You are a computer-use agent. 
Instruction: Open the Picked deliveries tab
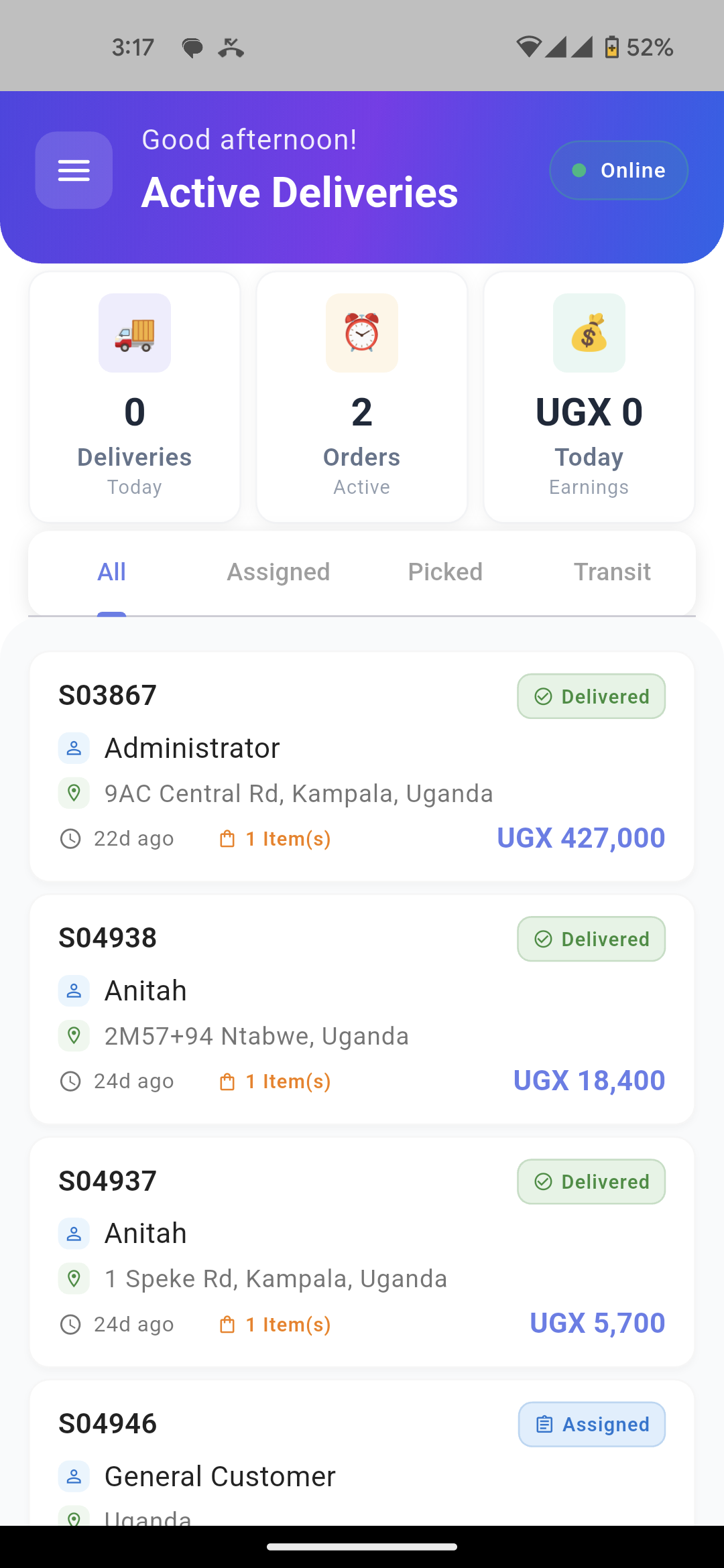click(x=445, y=572)
